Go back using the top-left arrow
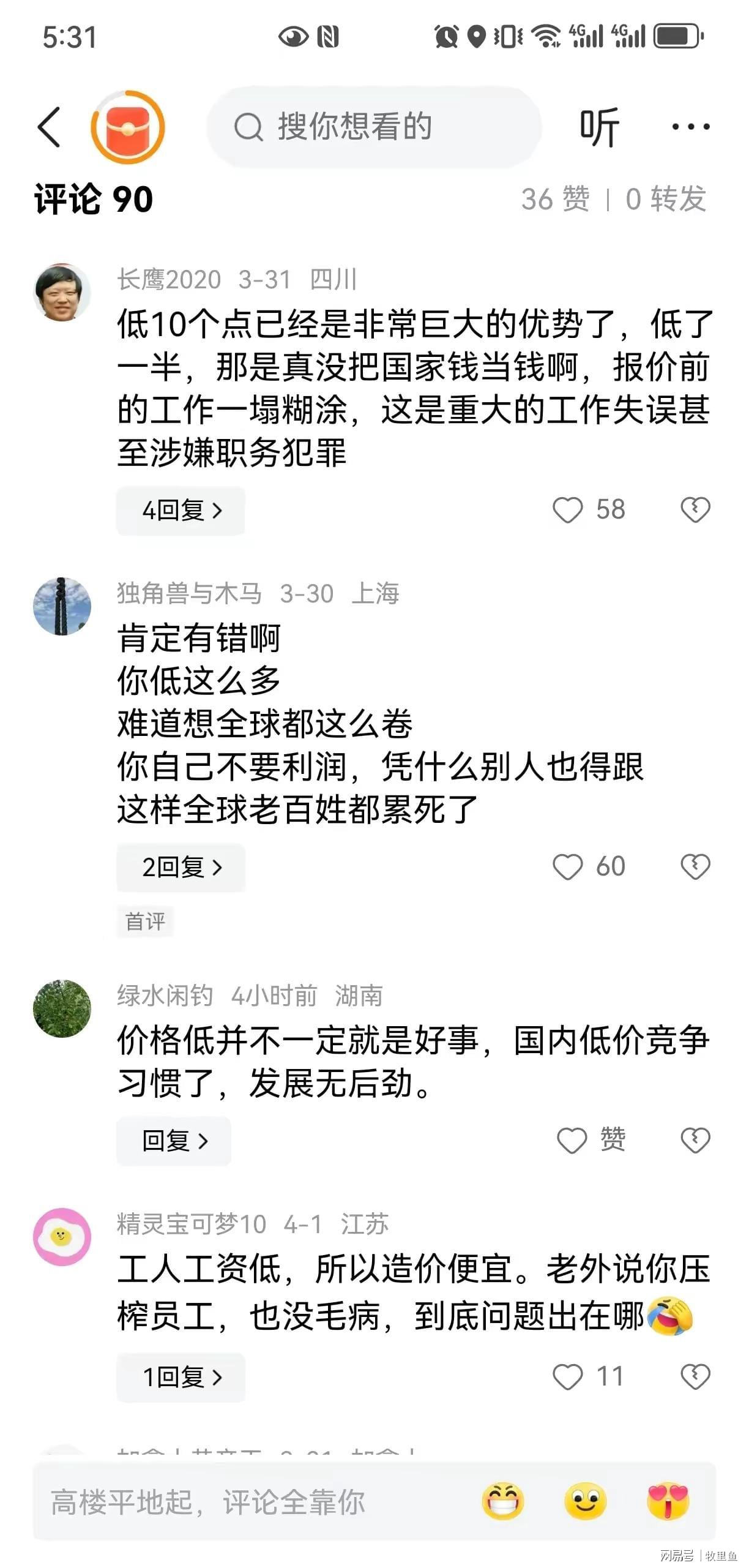This screenshot has width=749, height=1568. pos(49,127)
